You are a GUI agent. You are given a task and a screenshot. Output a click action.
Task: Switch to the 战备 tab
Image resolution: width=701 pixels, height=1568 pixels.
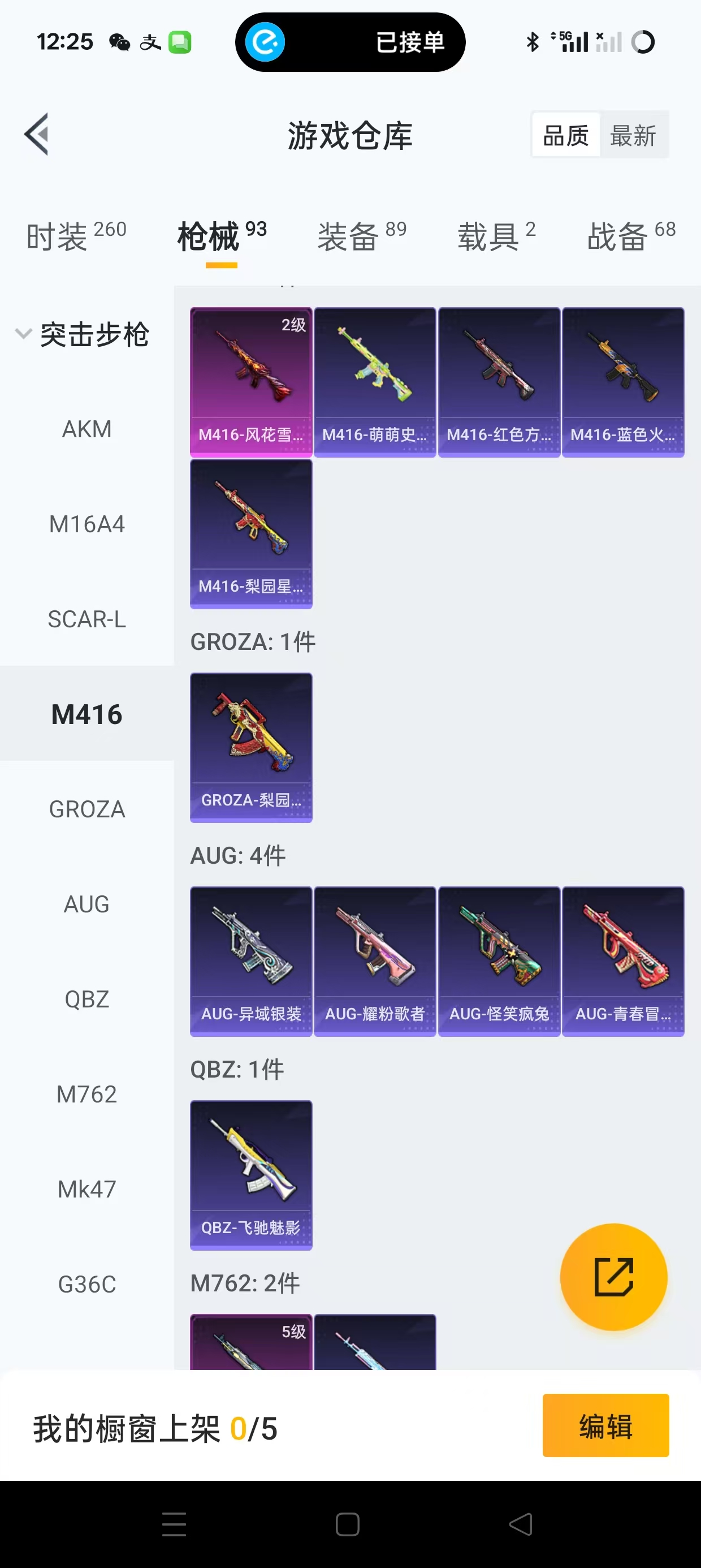coord(630,235)
